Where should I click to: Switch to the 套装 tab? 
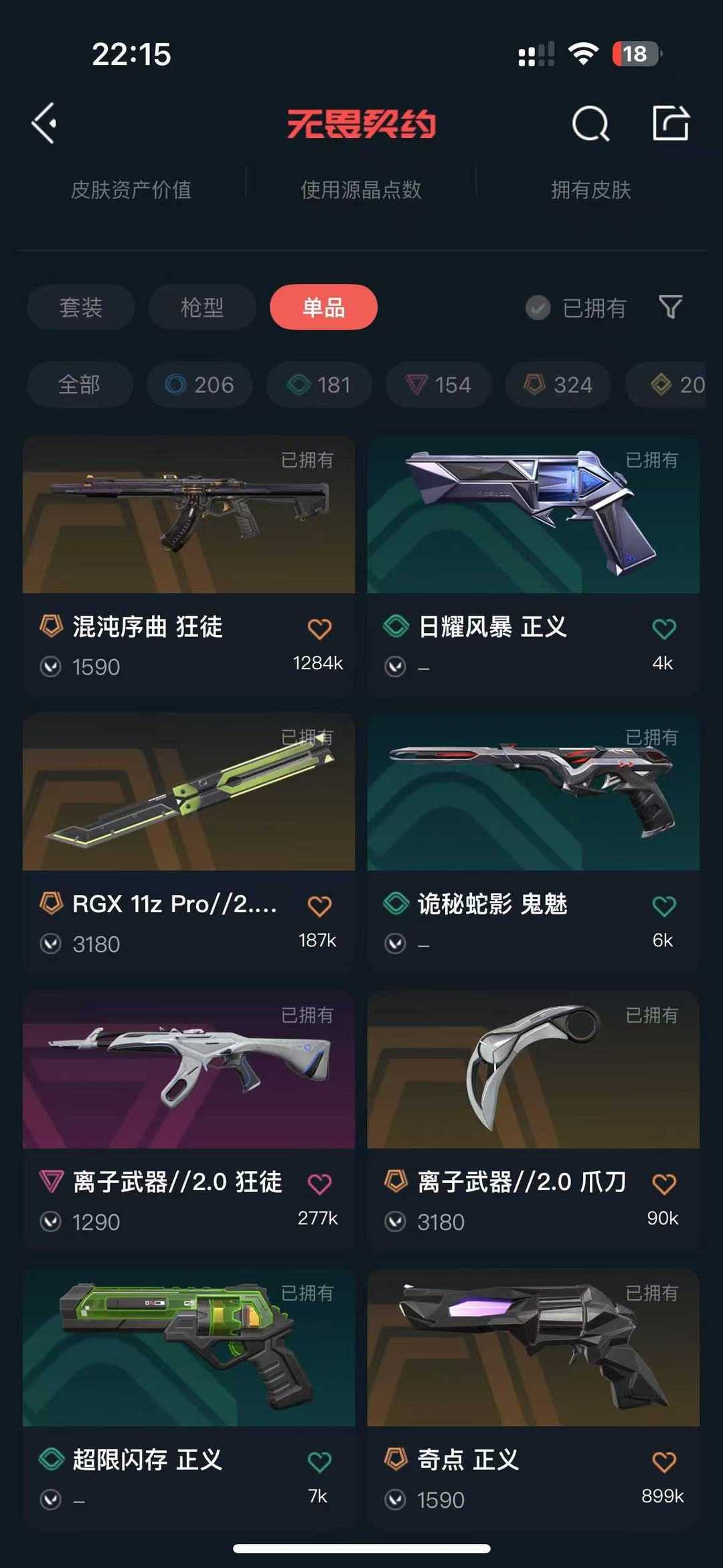click(x=81, y=307)
